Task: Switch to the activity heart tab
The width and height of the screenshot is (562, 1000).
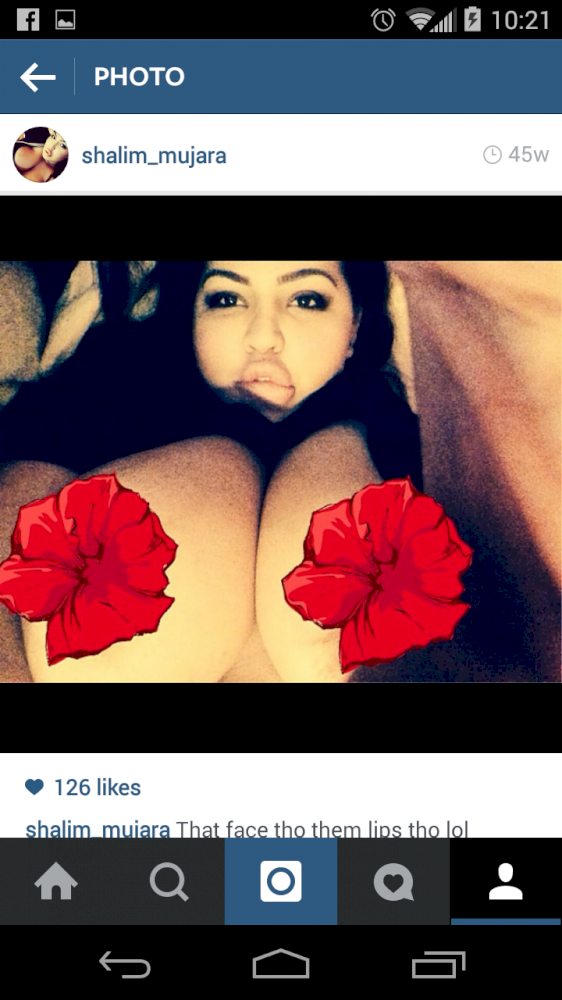Action: pos(394,881)
